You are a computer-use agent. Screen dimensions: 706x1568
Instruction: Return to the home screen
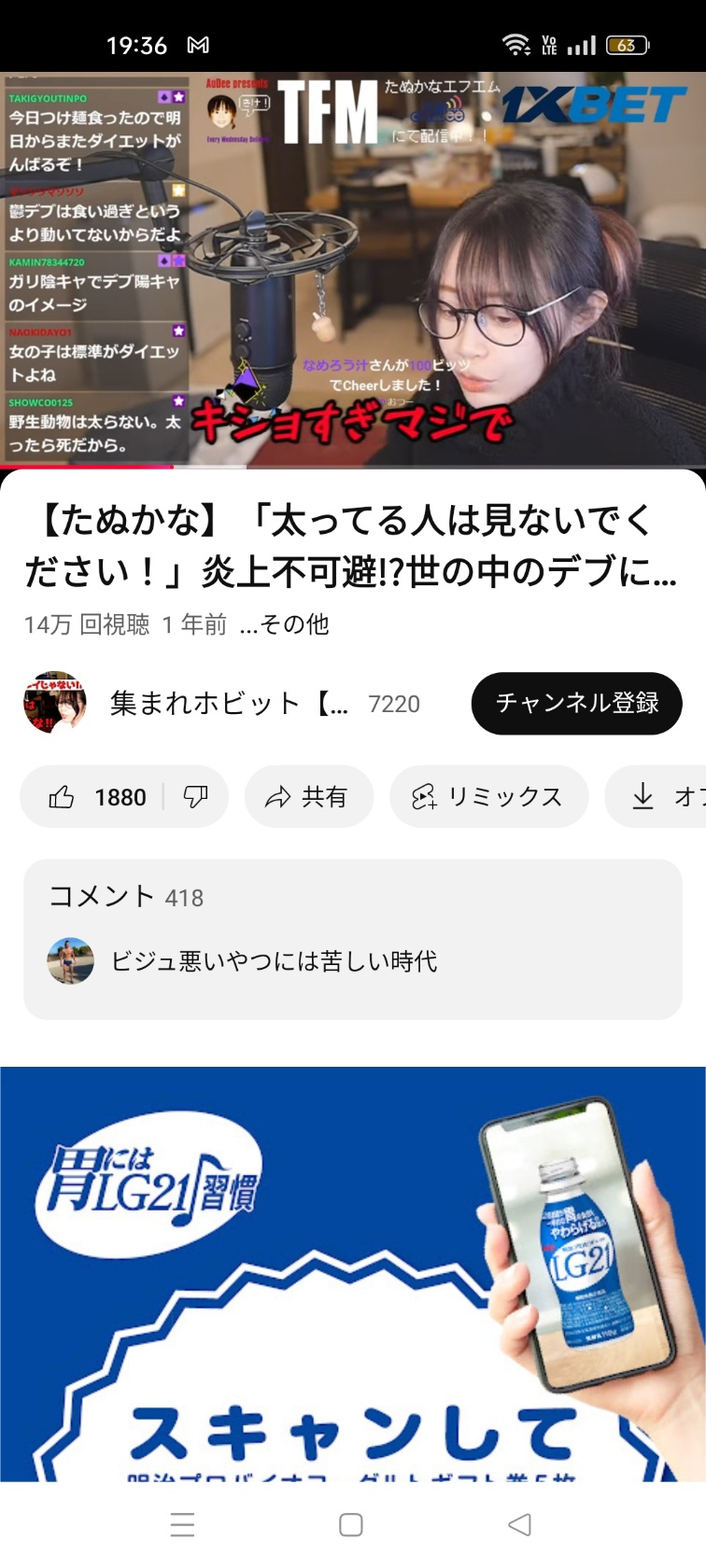pyautogui.click(x=351, y=1525)
